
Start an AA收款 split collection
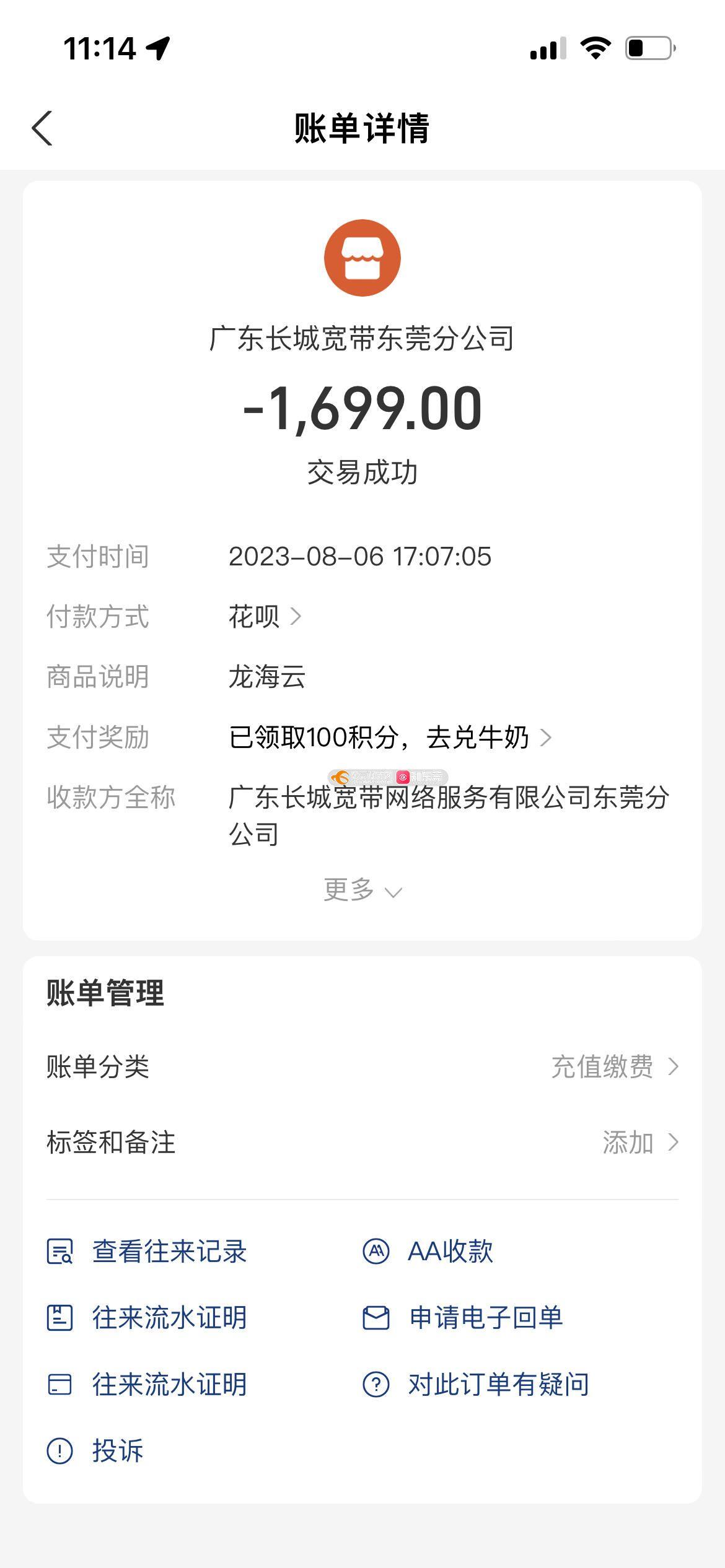click(x=428, y=1252)
